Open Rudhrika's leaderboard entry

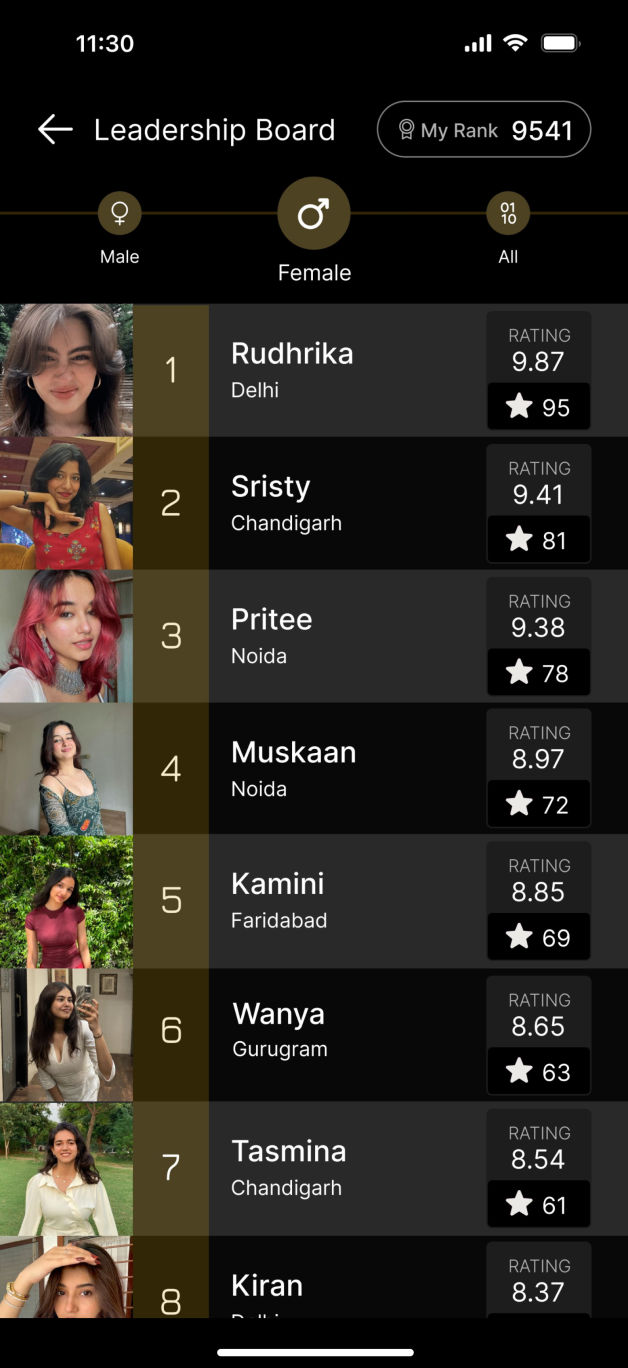point(314,370)
